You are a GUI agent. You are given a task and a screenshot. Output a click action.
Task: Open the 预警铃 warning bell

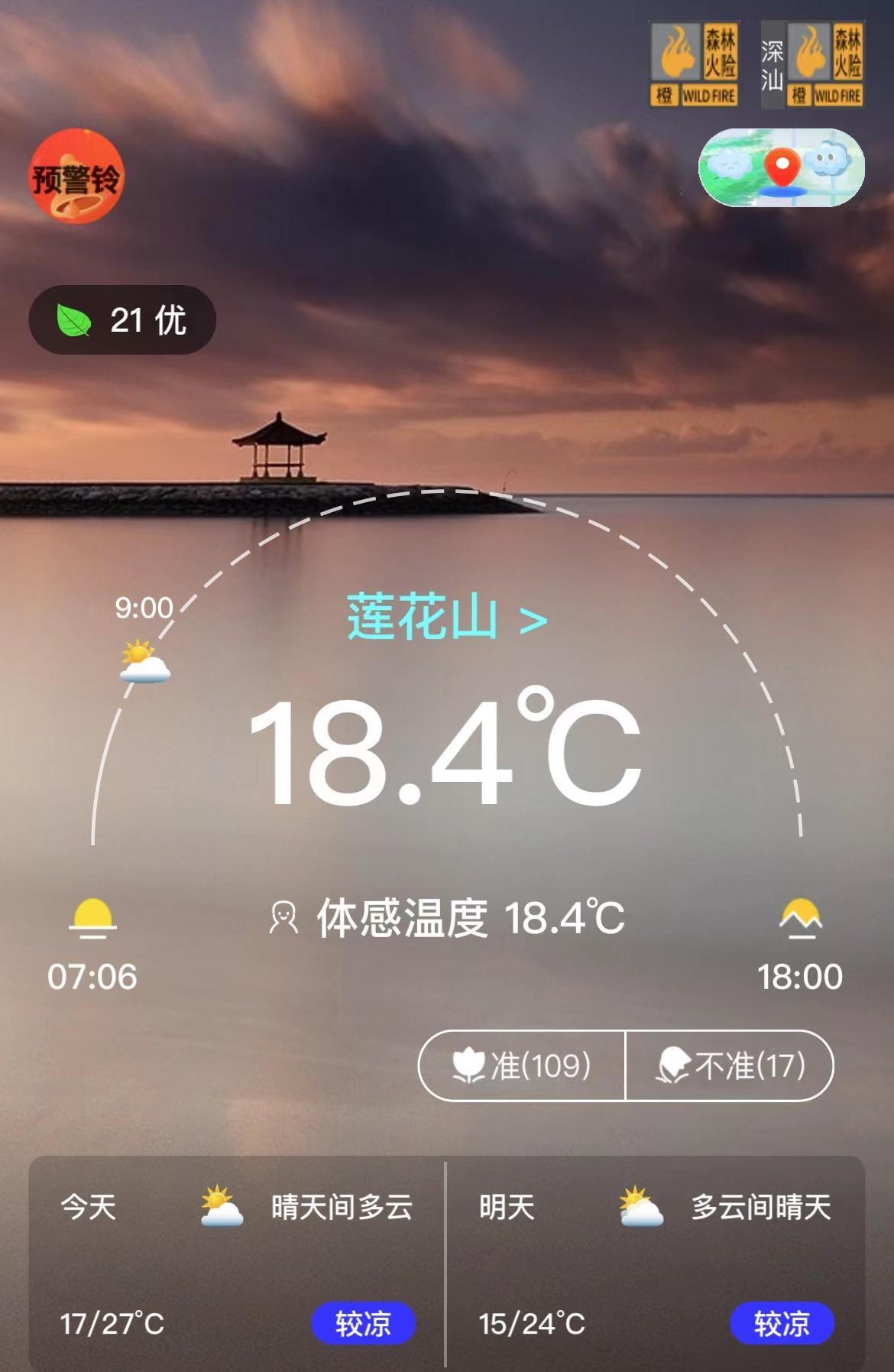tap(76, 177)
